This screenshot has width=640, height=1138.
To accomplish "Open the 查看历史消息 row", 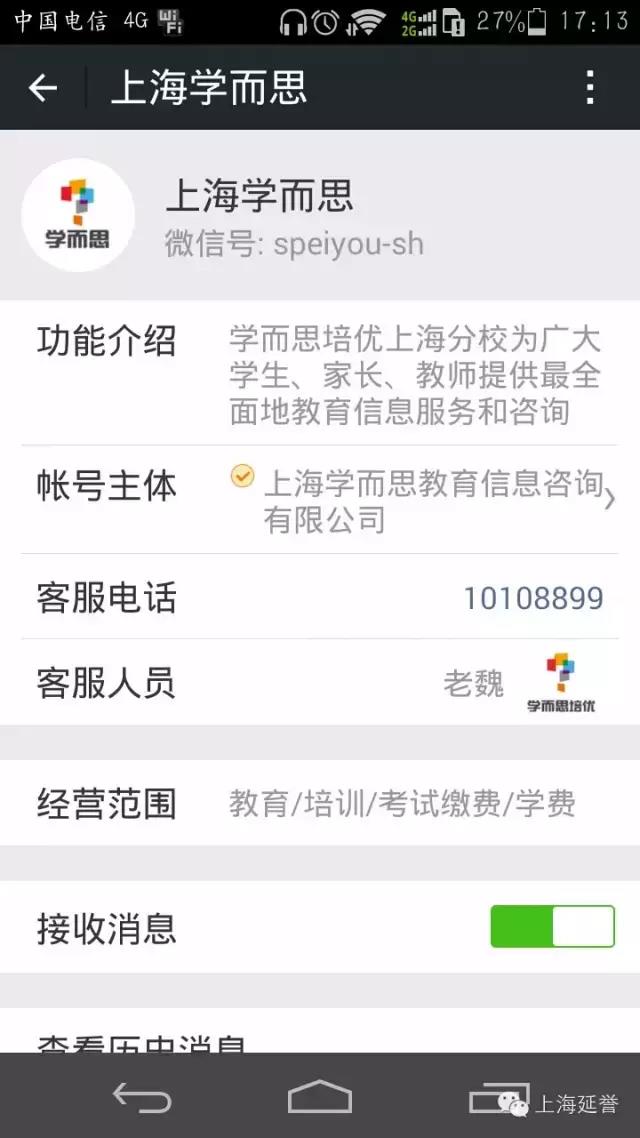I will click(x=320, y=1040).
